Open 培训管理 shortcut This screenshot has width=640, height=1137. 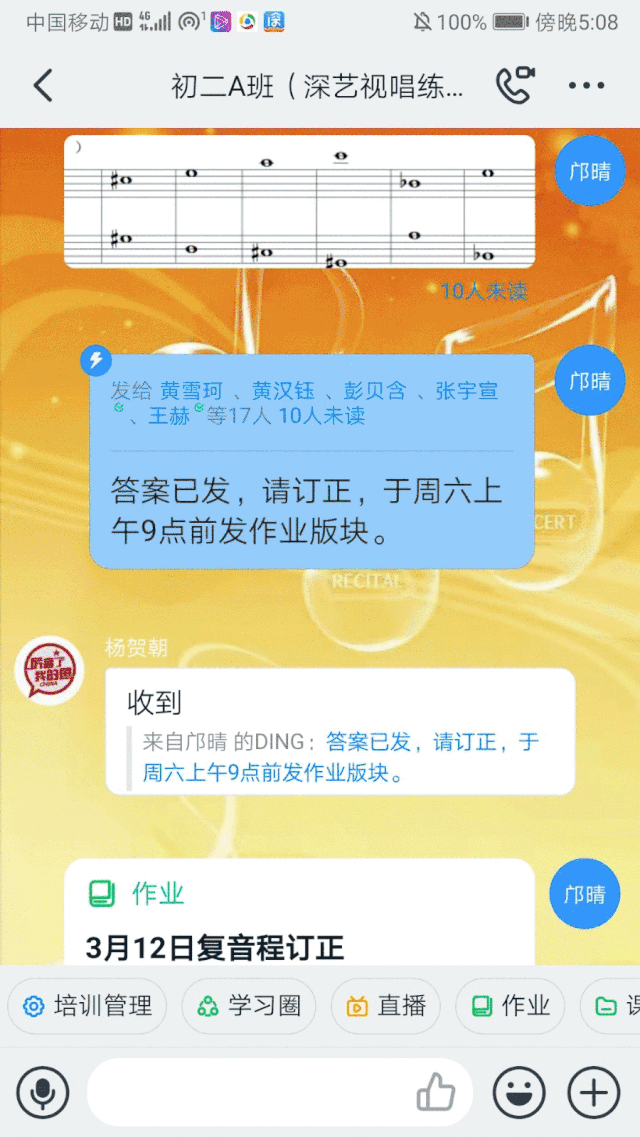coord(88,1006)
